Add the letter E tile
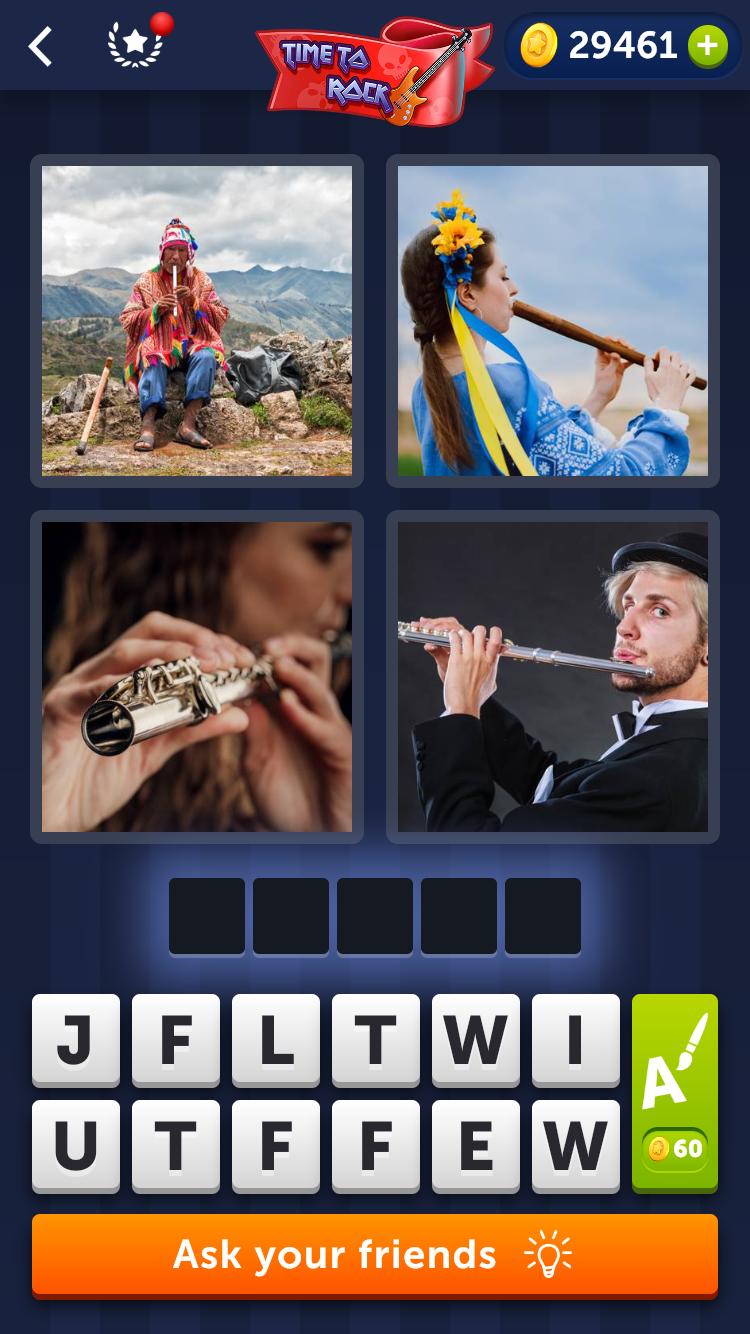Viewport: 750px width, 1334px height. pos(476,1146)
